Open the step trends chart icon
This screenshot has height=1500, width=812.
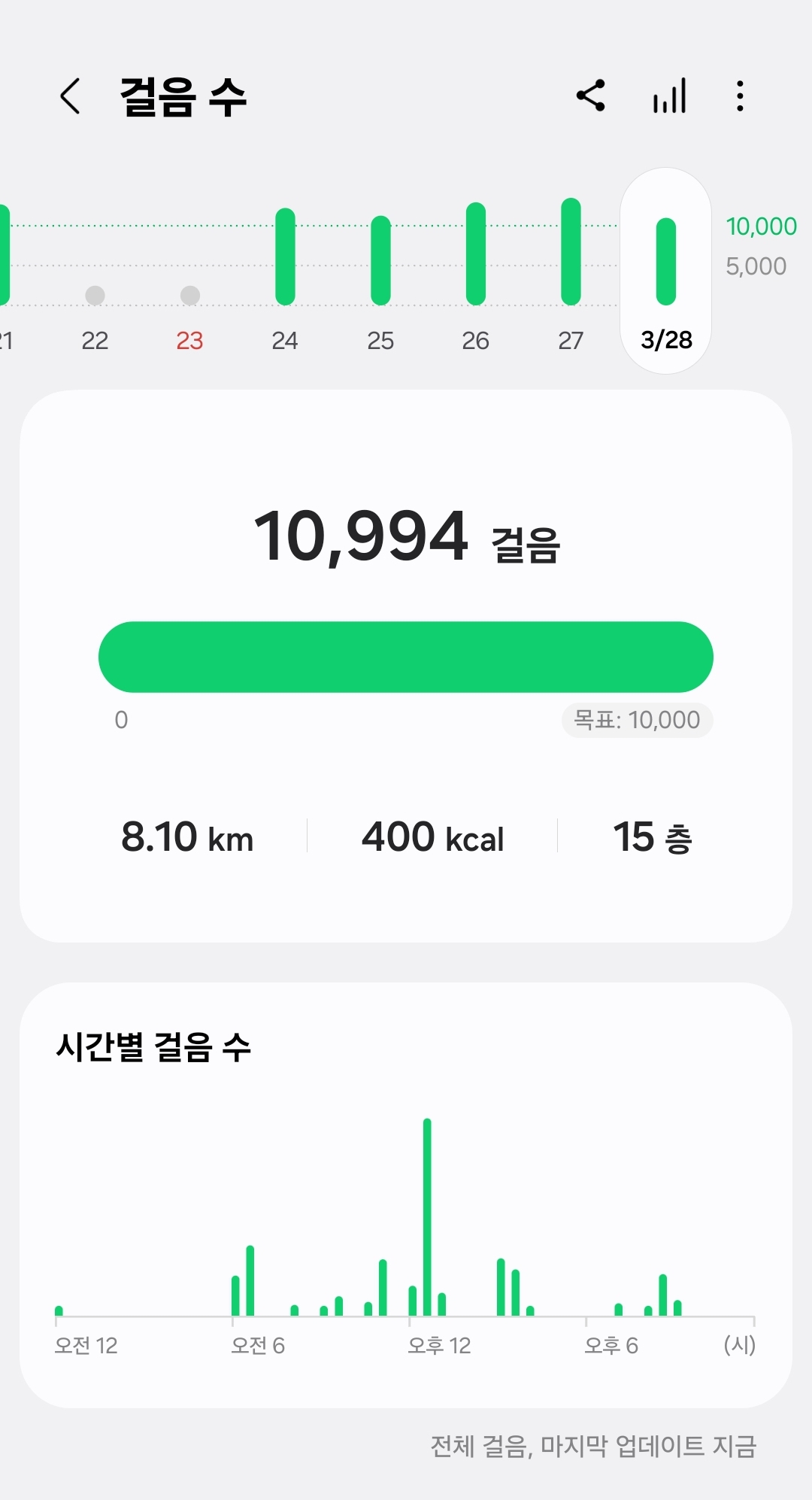click(669, 96)
